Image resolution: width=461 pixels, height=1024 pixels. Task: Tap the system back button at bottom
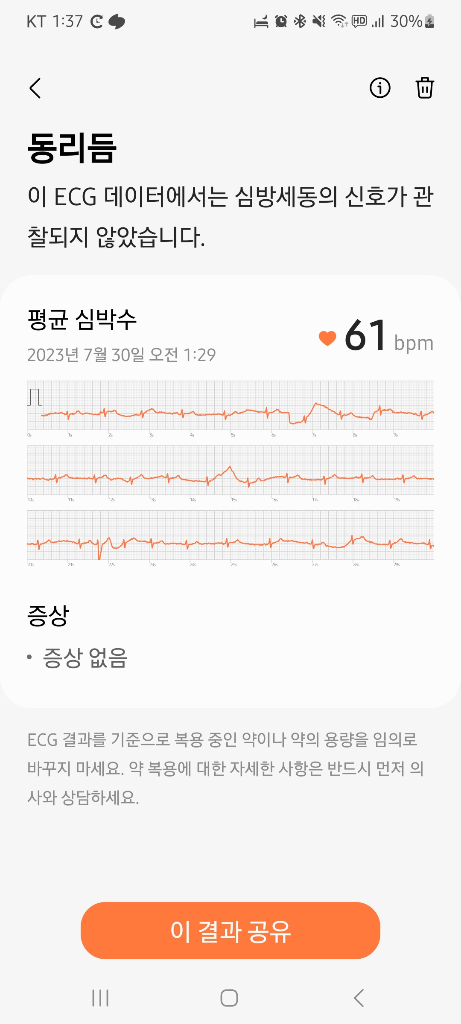[358, 997]
